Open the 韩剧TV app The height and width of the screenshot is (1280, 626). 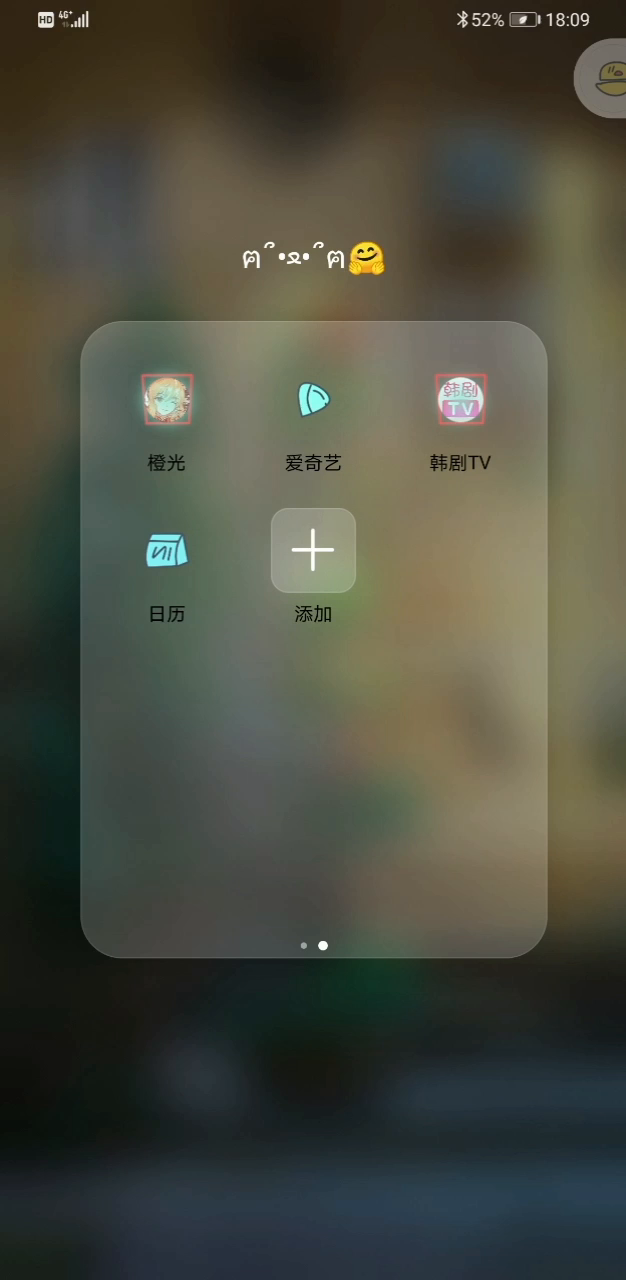pos(460,400)
